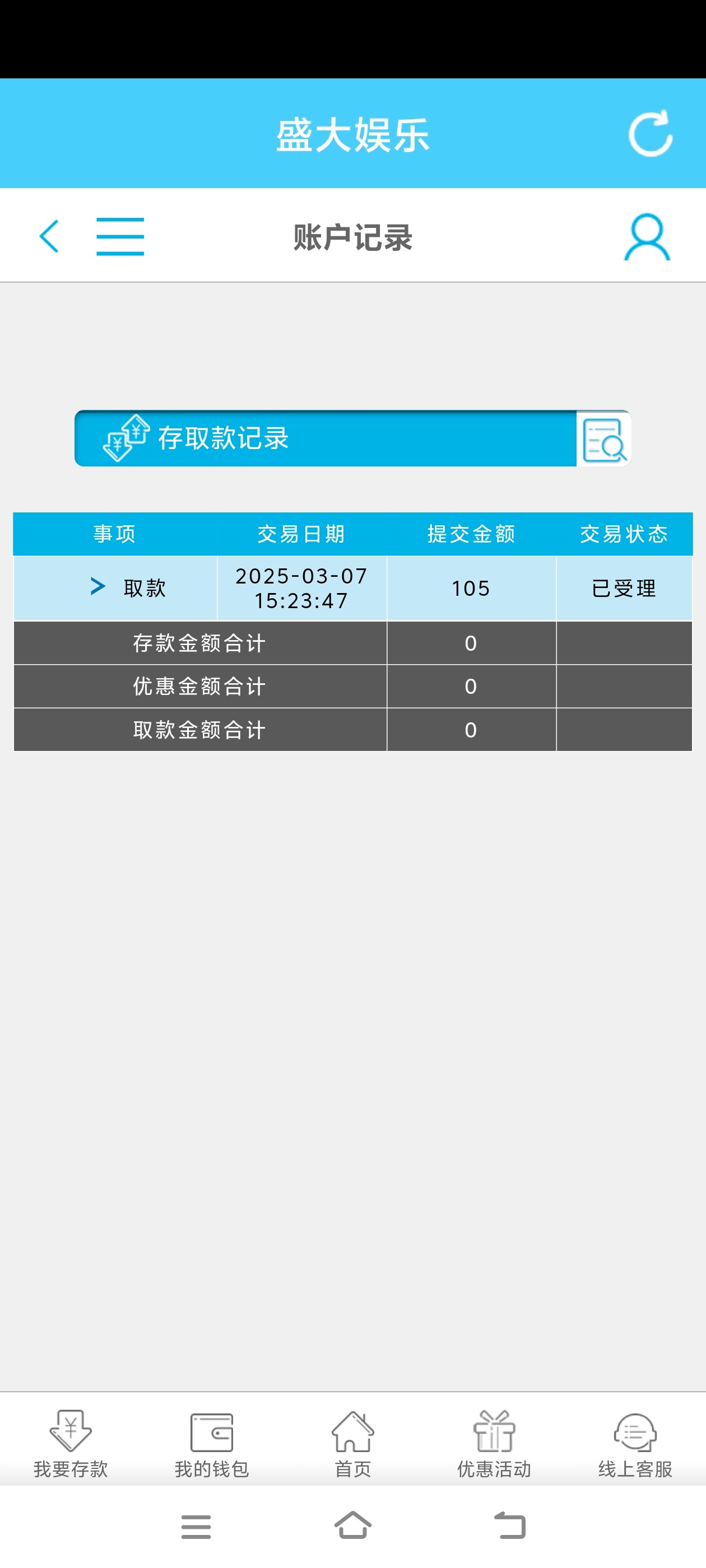Tap the system back button
Screen dimensions: 706x1568
(509, 1527)
